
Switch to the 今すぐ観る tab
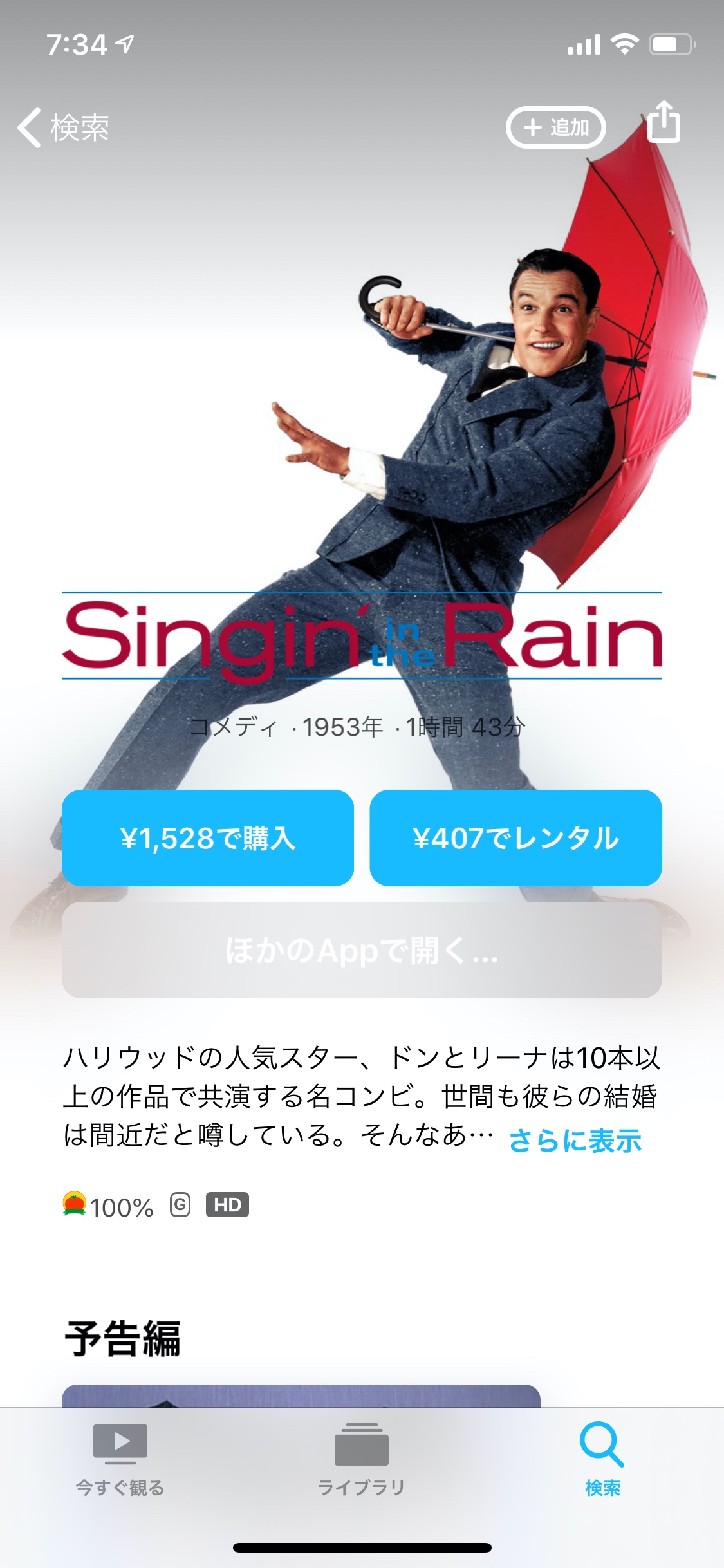click(120, 1461)
